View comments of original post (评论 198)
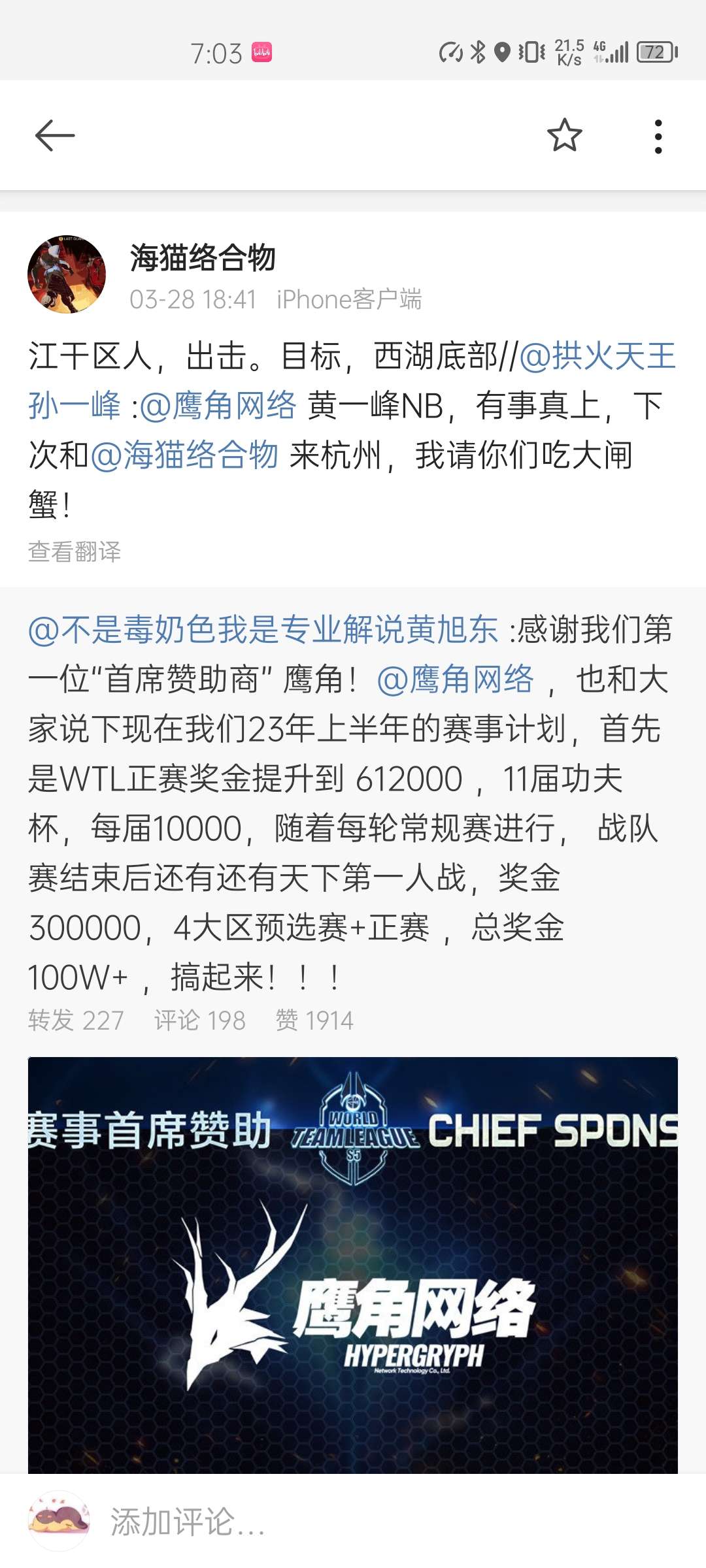Screen dimensions: 706x1568 click(x=200, y=1020)
